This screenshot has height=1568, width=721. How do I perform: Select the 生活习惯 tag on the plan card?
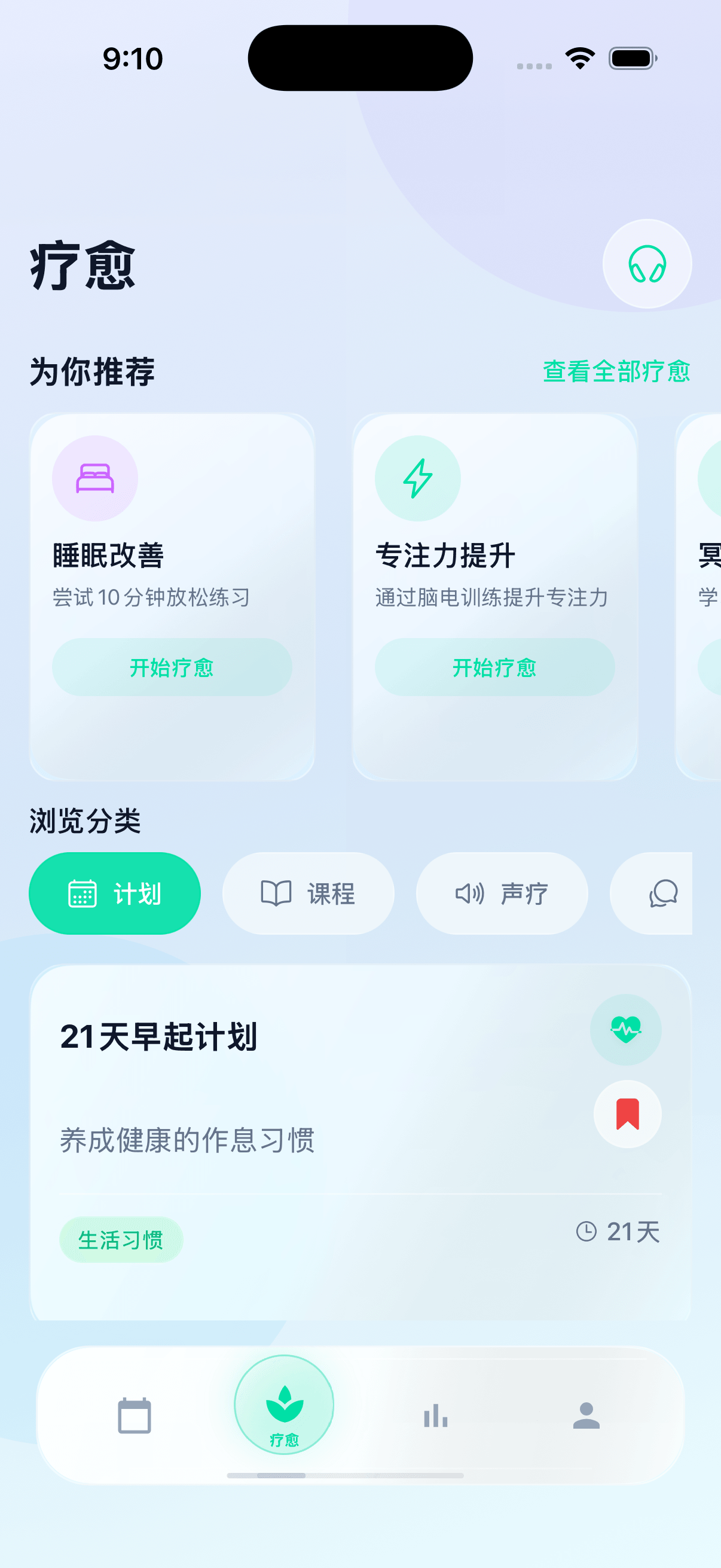[121, 1238]
